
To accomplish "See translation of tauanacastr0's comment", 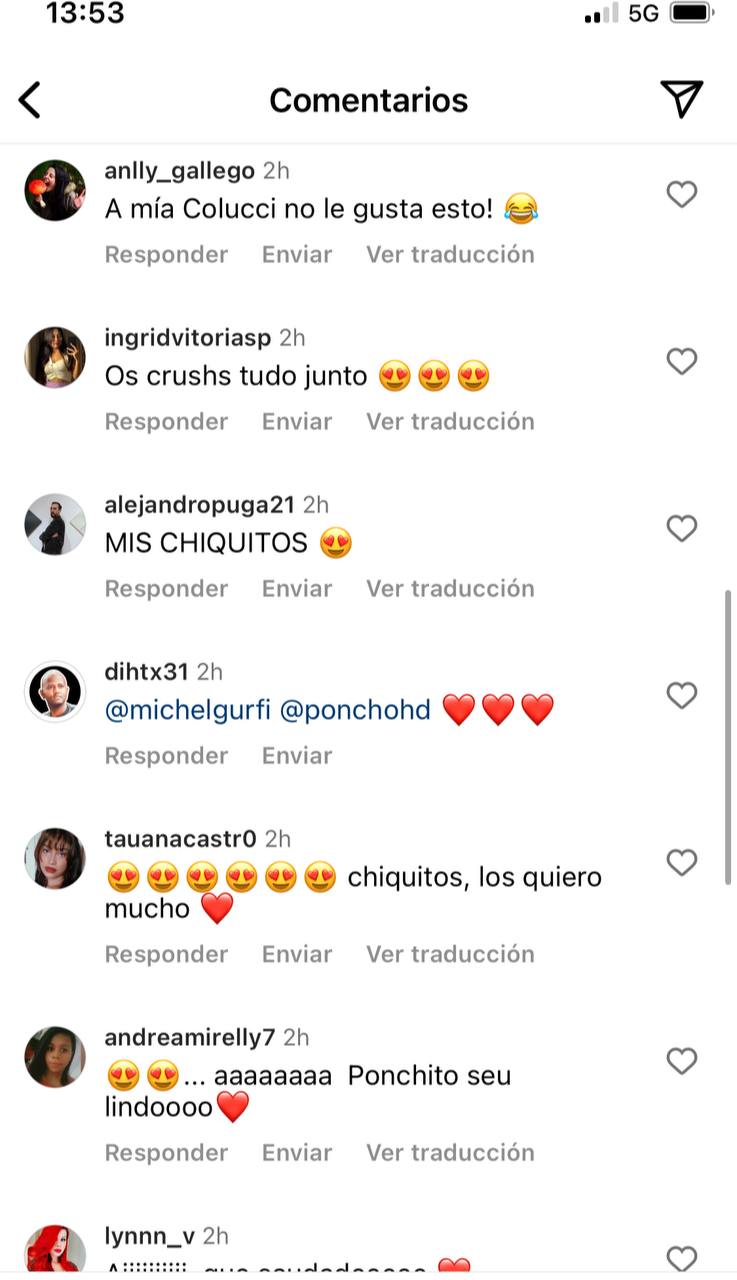I will click(x=450, y=954).
